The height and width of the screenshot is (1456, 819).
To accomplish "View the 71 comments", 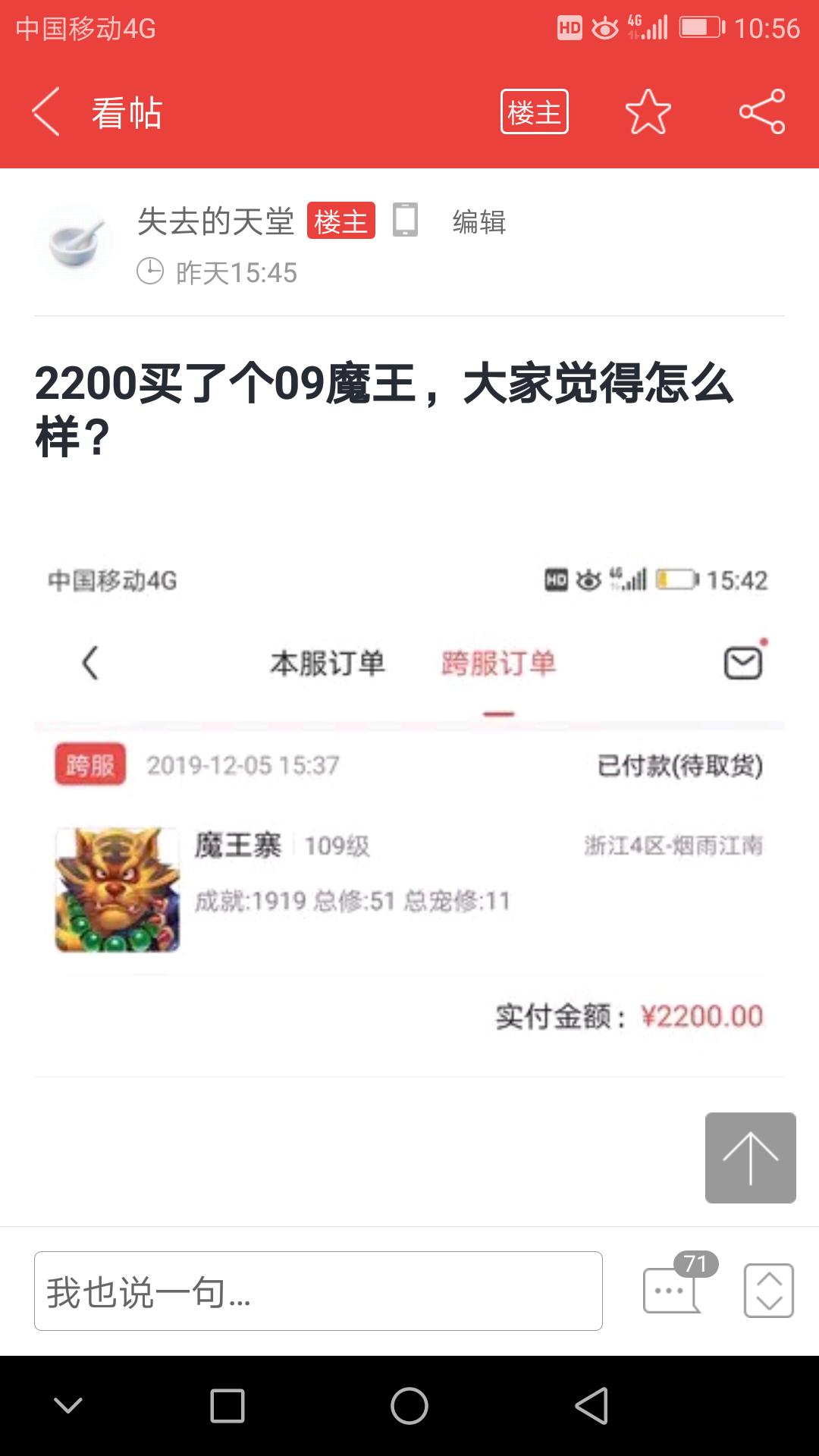I will click(673, 1289).
